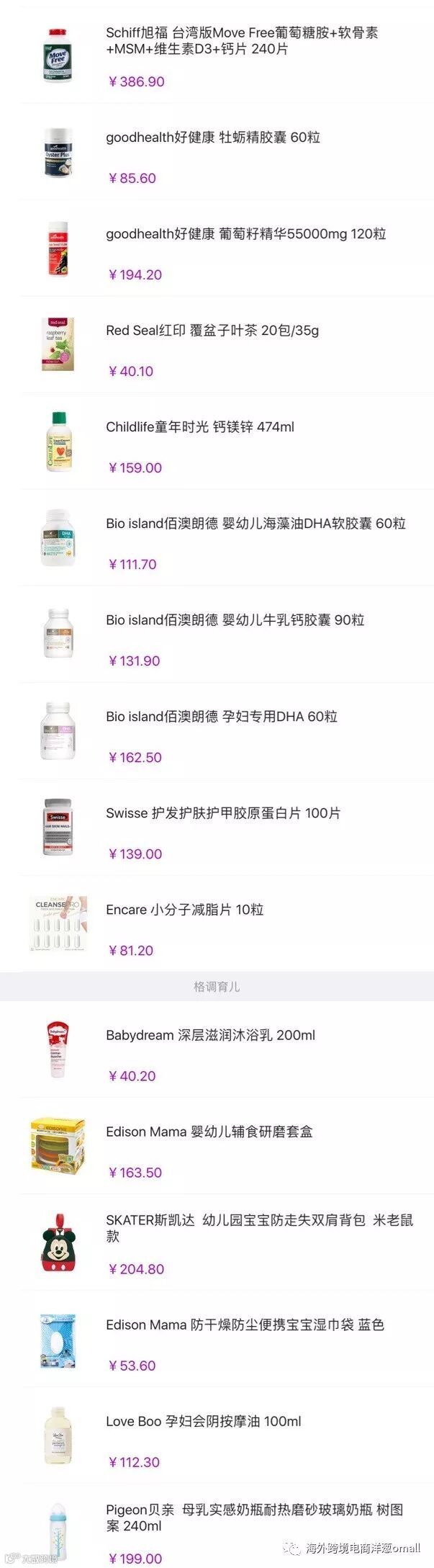Image resolution: width=434 pixels, height=1568 pixels.
Task: View Encare 小分子减脂片 10粒
Action: coord(217,925)
